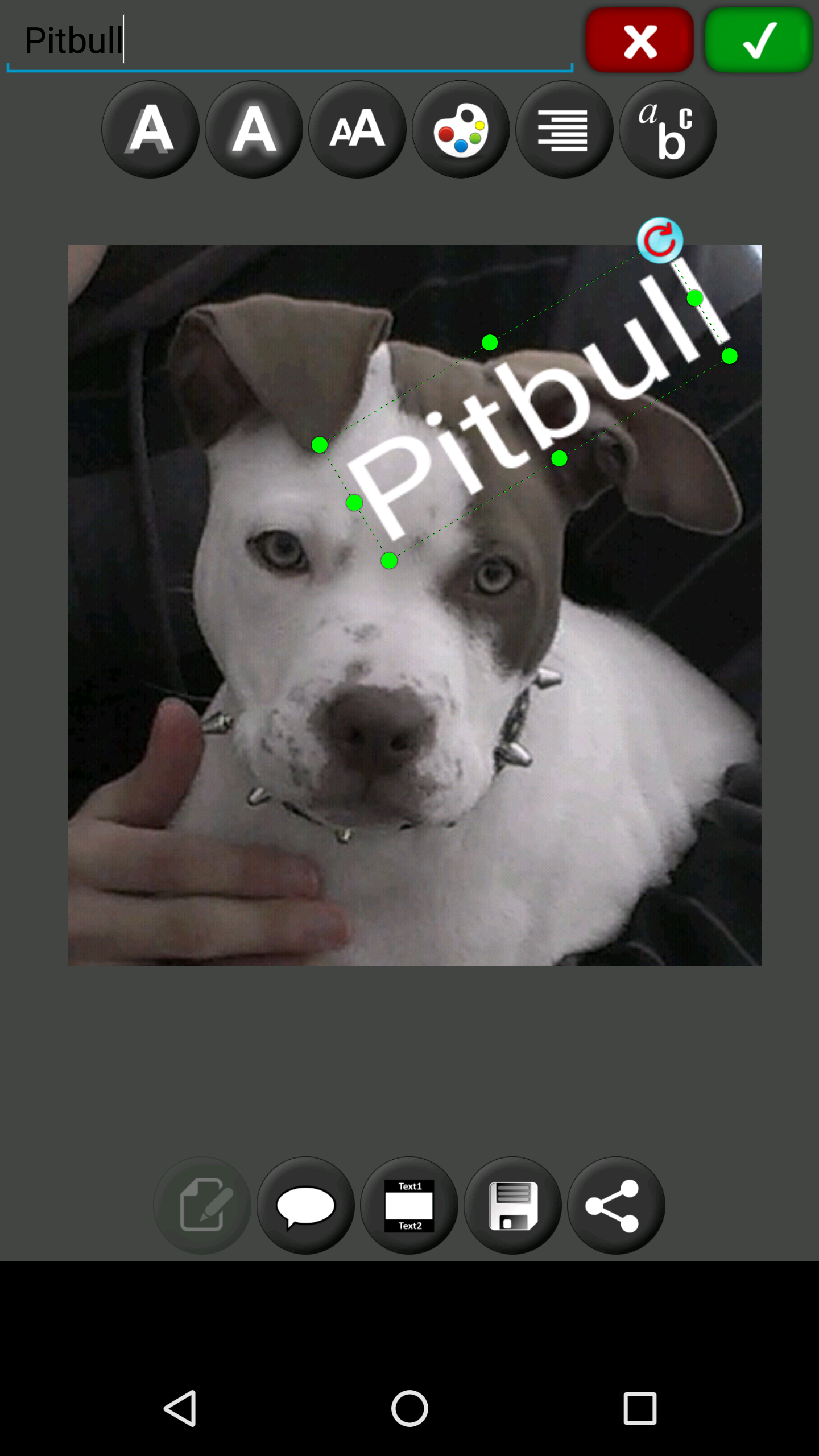Confirm text with green checkmark
Viewport: 819px width, 1456px height.
758,40
